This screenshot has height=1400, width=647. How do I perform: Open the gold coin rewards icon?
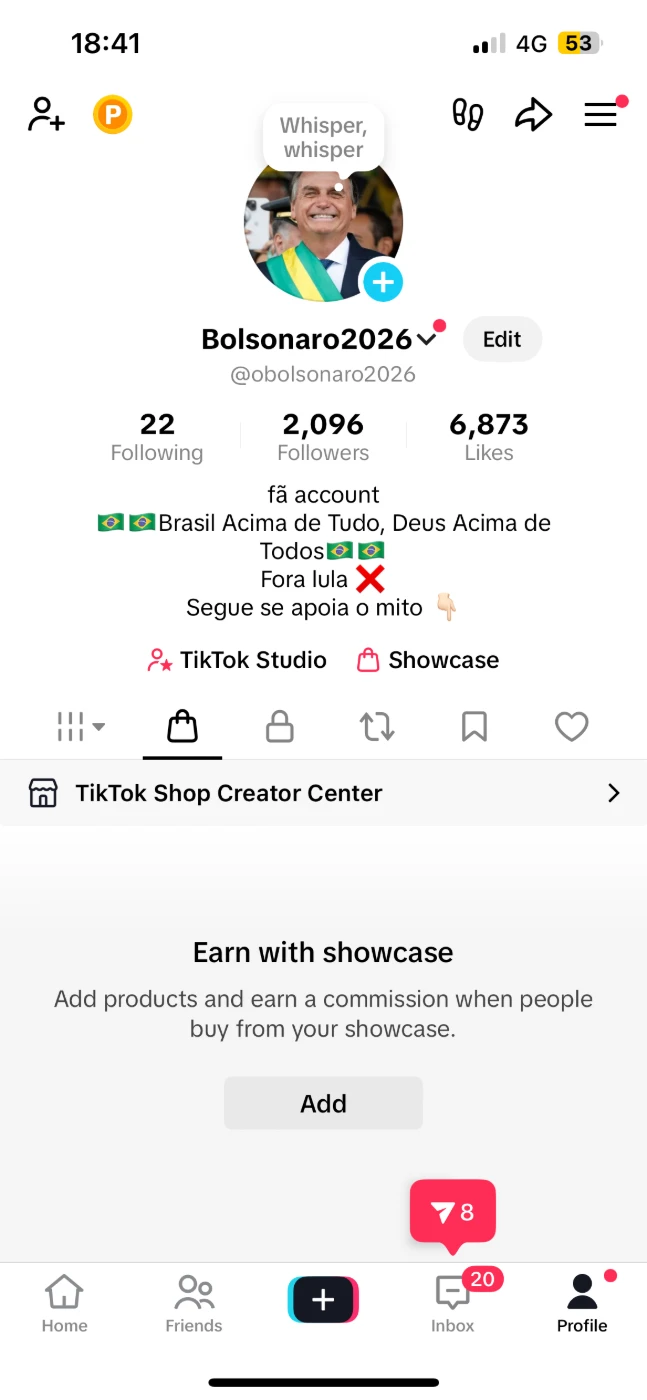pos(113,115)
